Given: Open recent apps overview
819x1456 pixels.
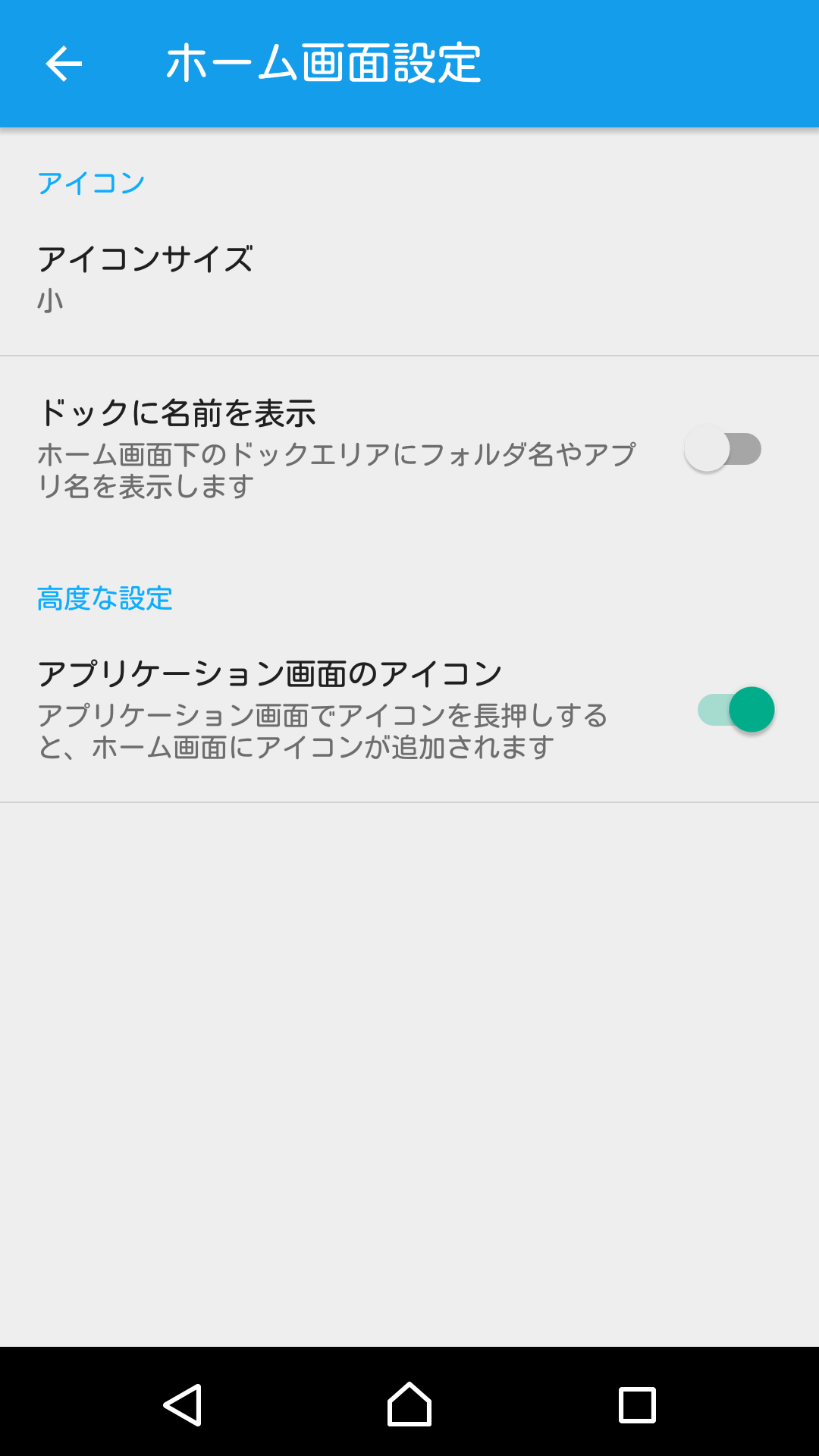Looking at the screenshot, I should (637, 1404).
